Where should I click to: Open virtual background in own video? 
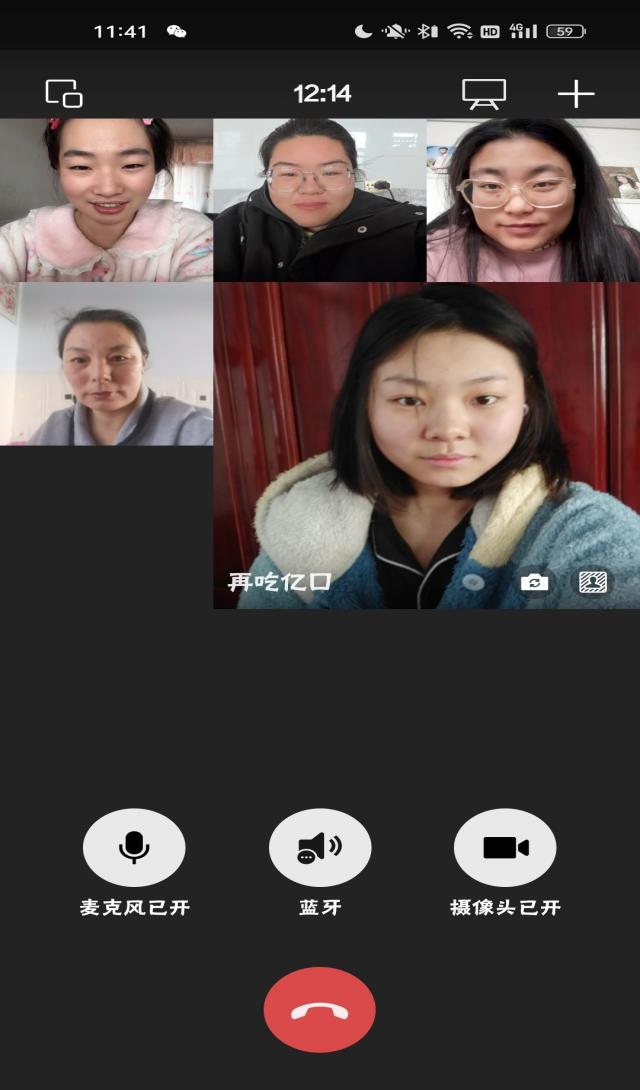pos(593,582)
